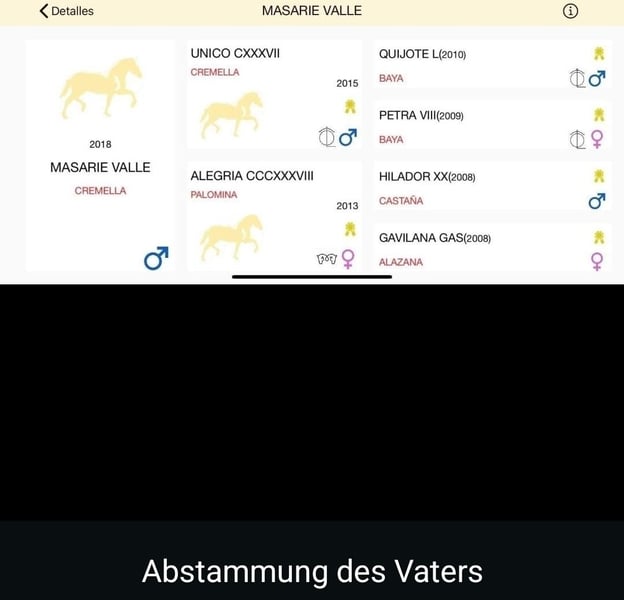The image size is (624, 600).
Task: Open dam ALEGRIA CCCXXXVIII card
Action: tap(274, 216)
